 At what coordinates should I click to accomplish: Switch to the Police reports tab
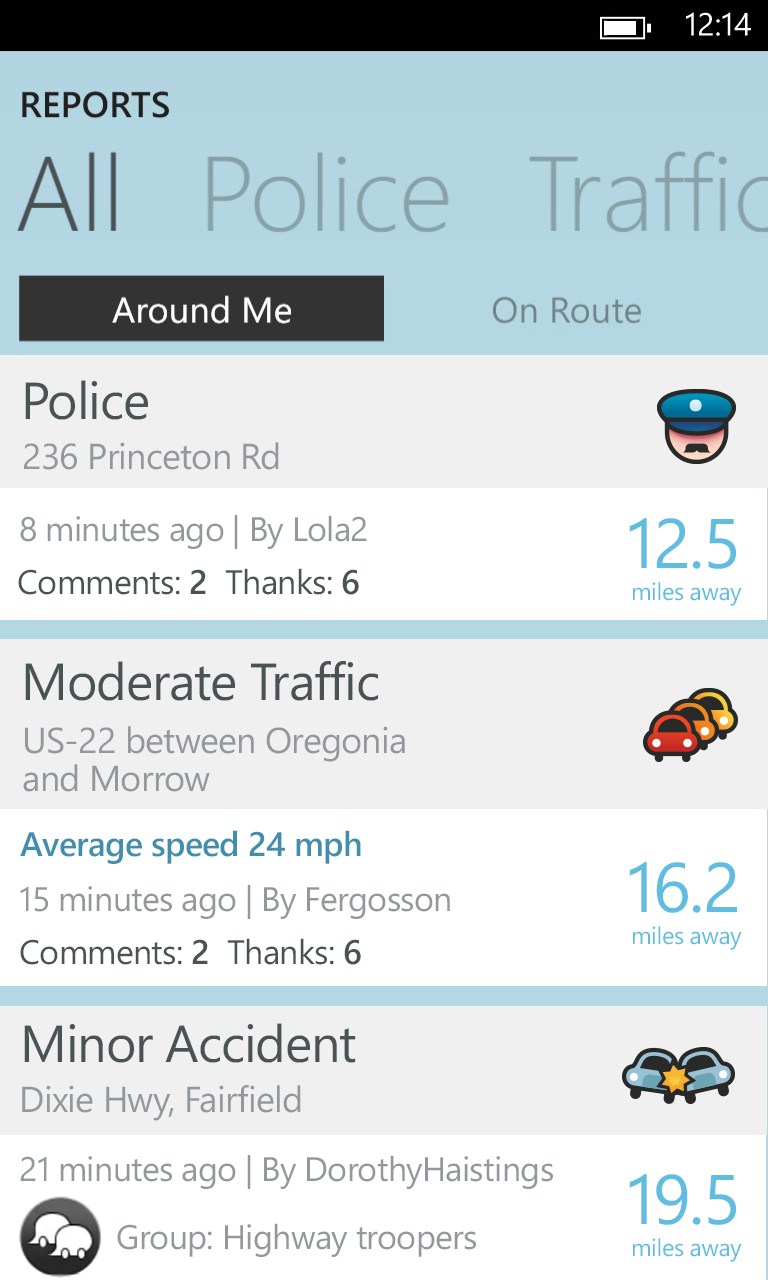tap(326, 194)
